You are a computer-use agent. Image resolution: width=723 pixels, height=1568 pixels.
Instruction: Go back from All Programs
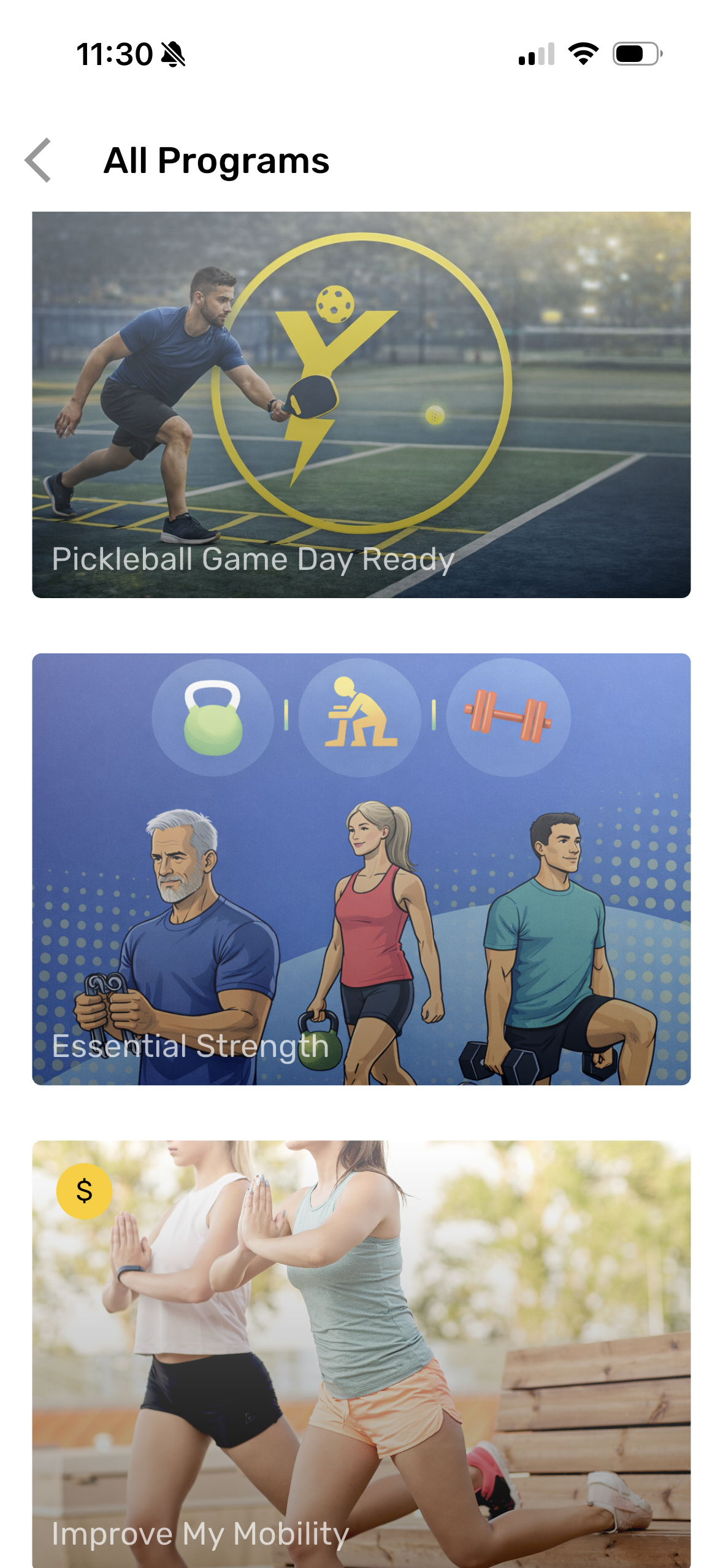point(38,160)
